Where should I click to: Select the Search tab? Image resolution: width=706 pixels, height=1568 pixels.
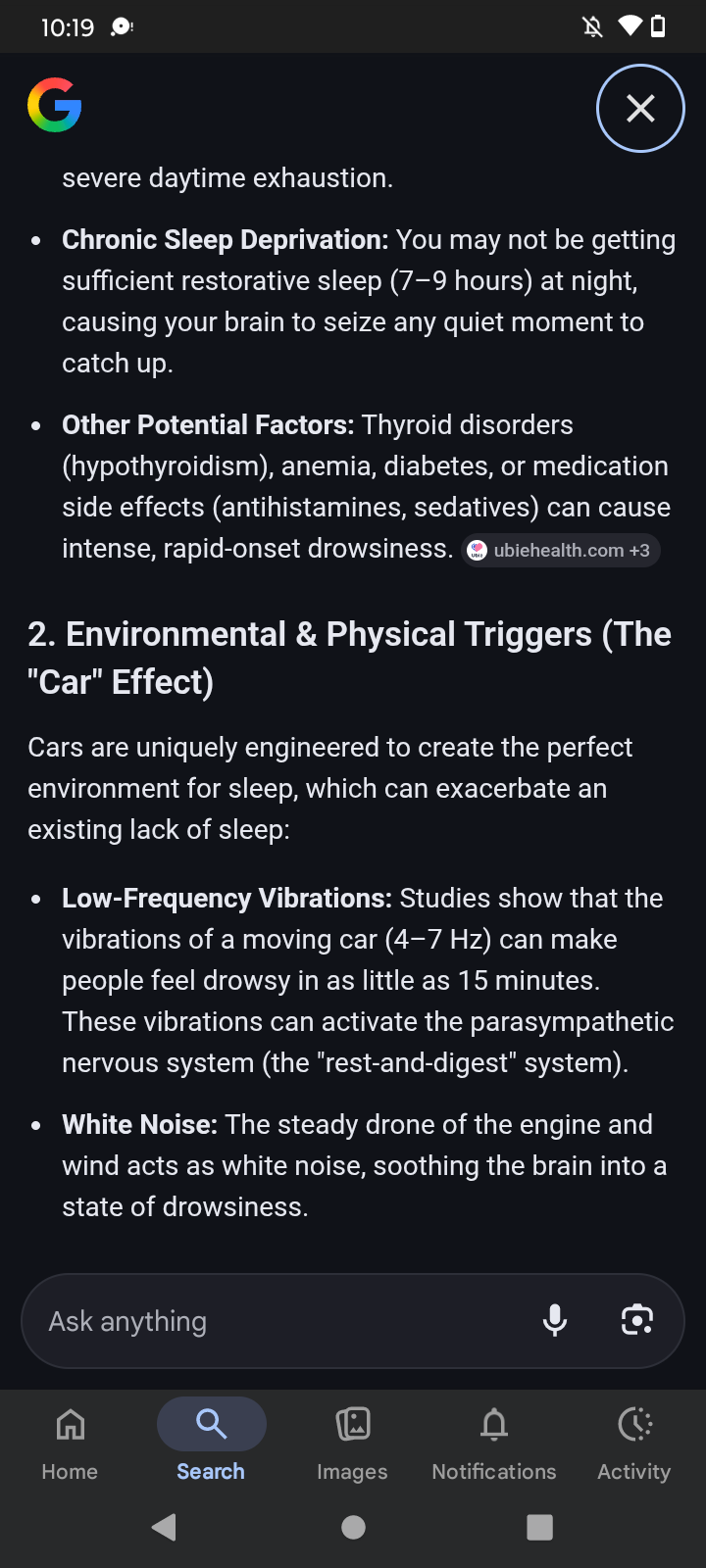point(211,1443)
